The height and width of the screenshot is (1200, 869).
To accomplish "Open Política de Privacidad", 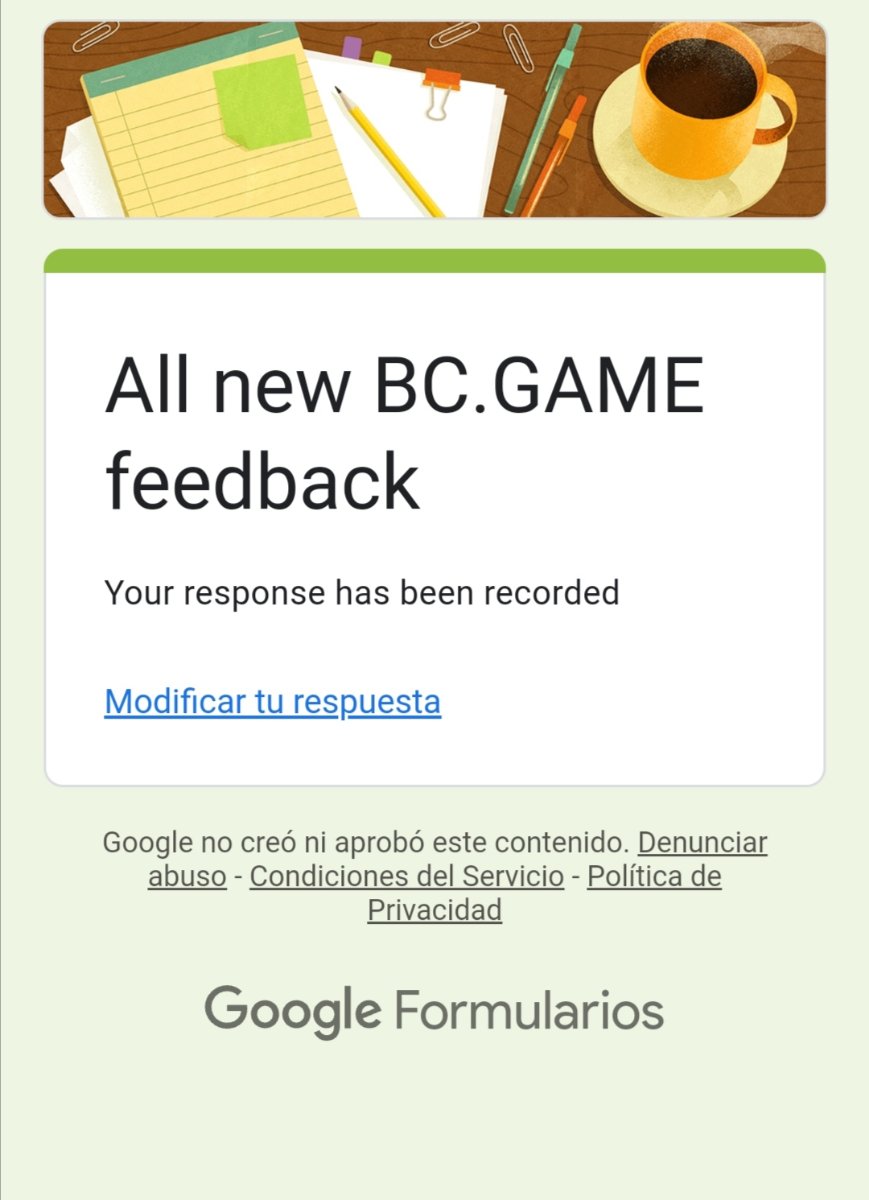I will pyautogui.click(x=653, y=877).
